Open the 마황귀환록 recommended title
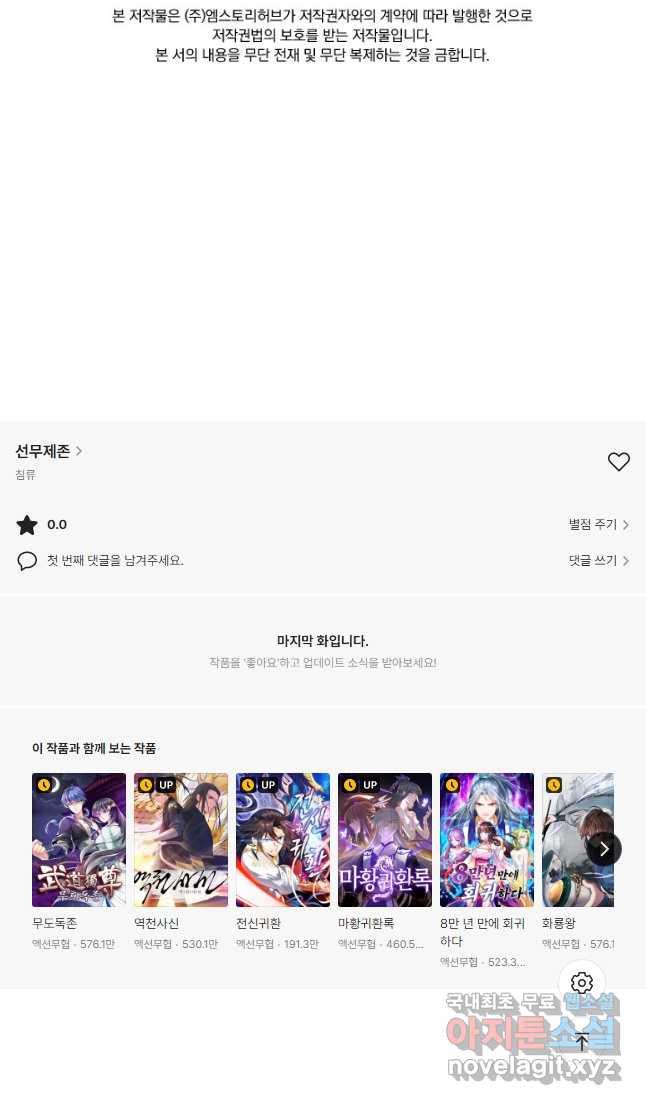The image size is (646, 1105). 385,840
